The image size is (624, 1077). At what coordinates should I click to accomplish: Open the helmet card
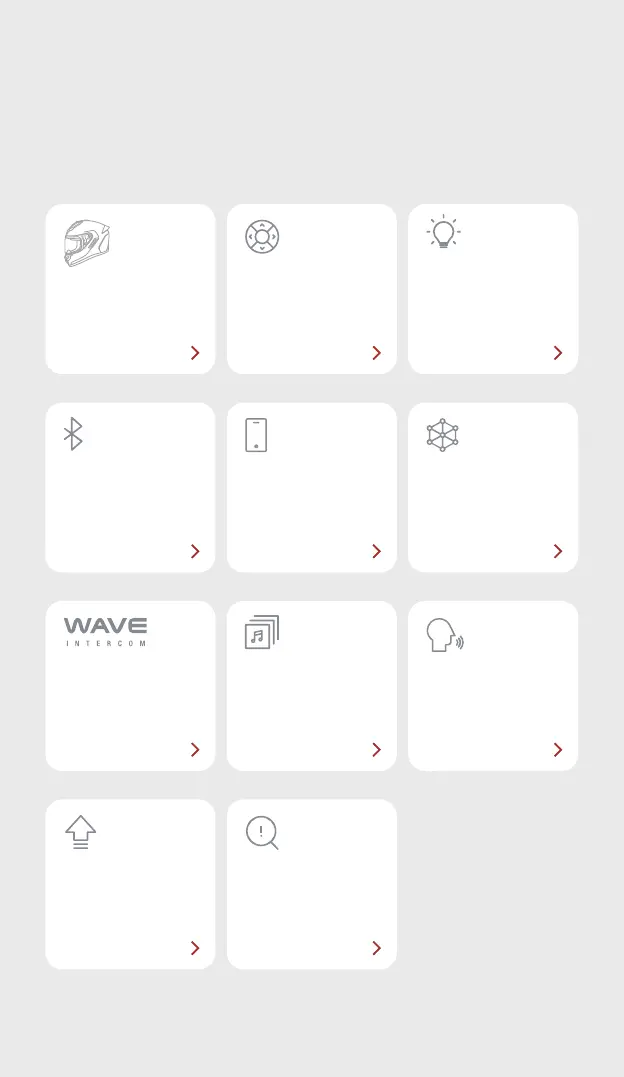pyautogui.click(x=130, y=289)
